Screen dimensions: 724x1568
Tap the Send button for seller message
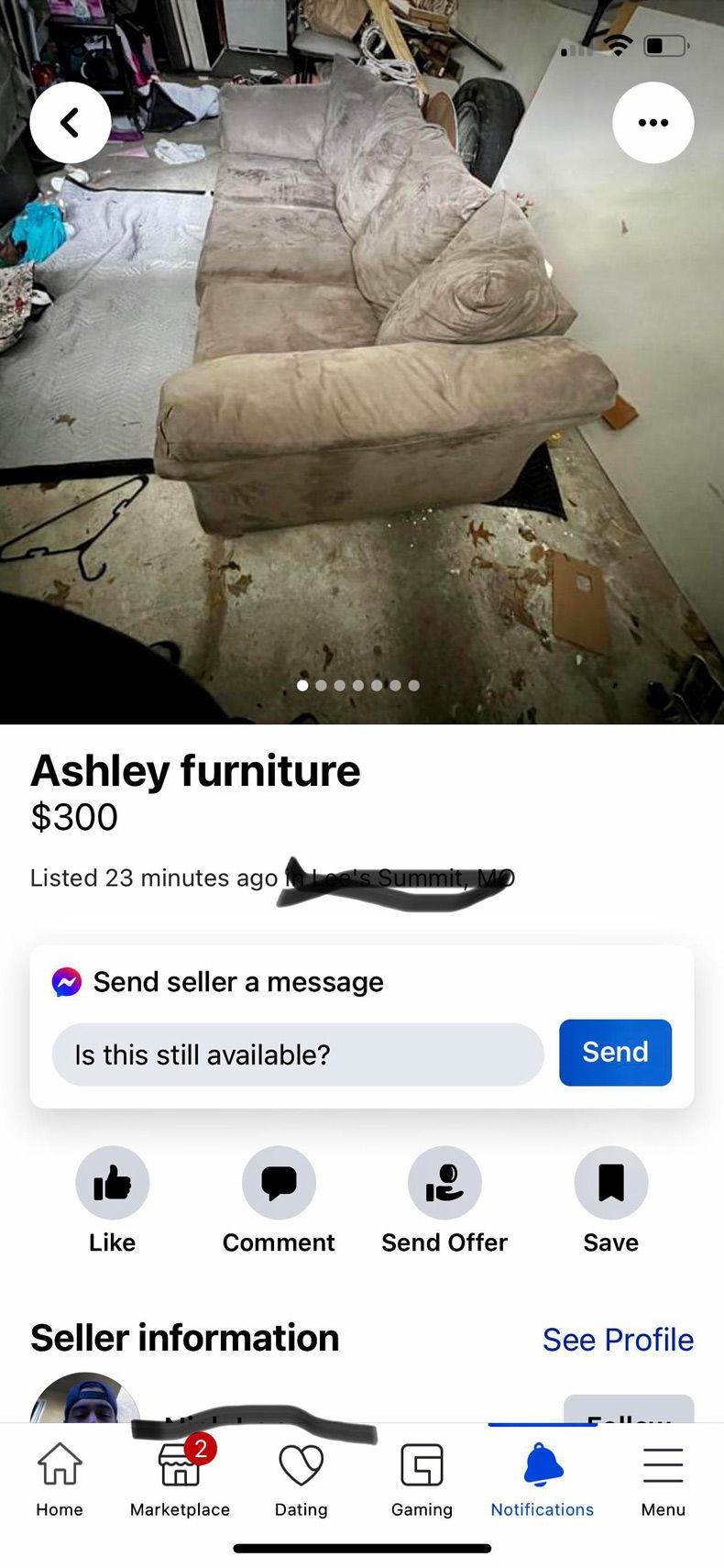(x=615, y=1053)
